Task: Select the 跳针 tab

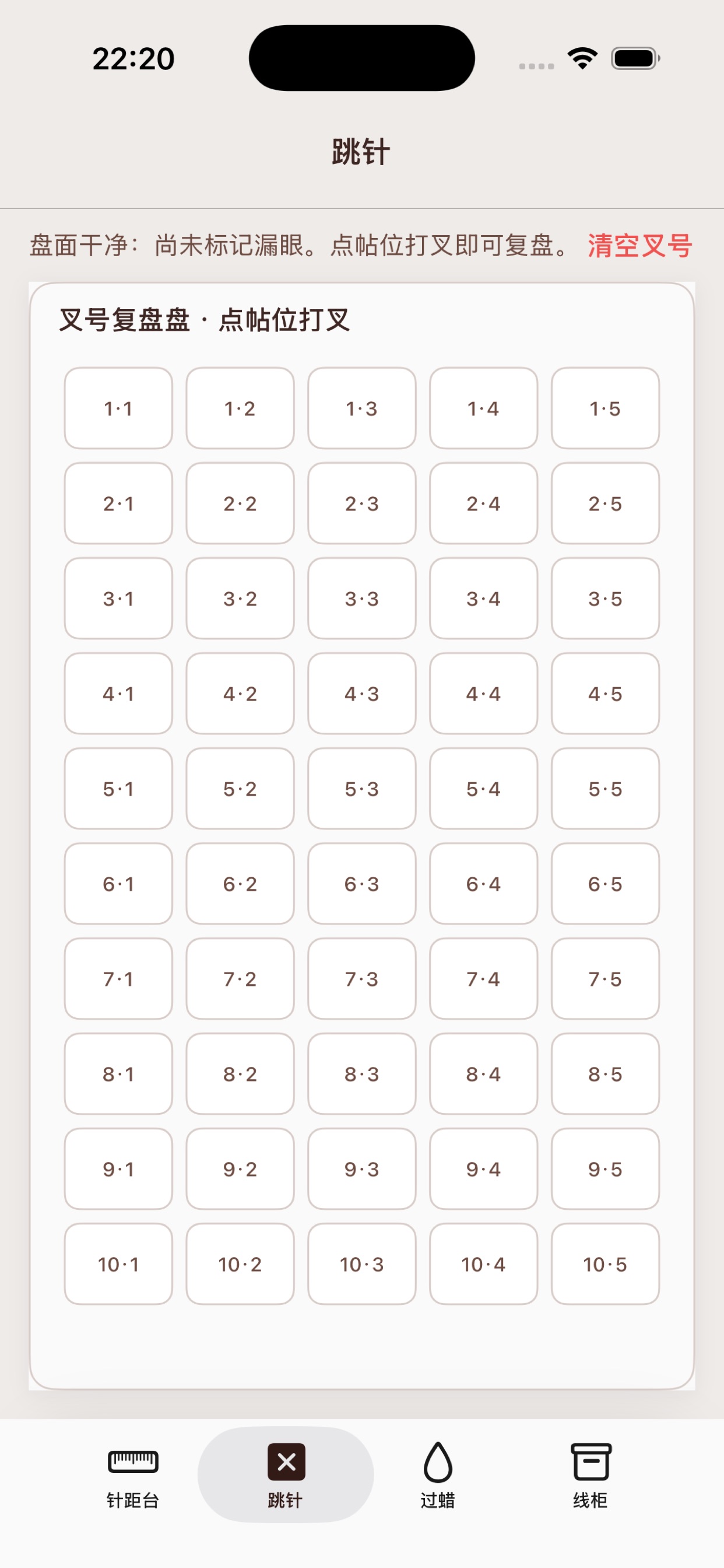Action: tap(286, 1475)
